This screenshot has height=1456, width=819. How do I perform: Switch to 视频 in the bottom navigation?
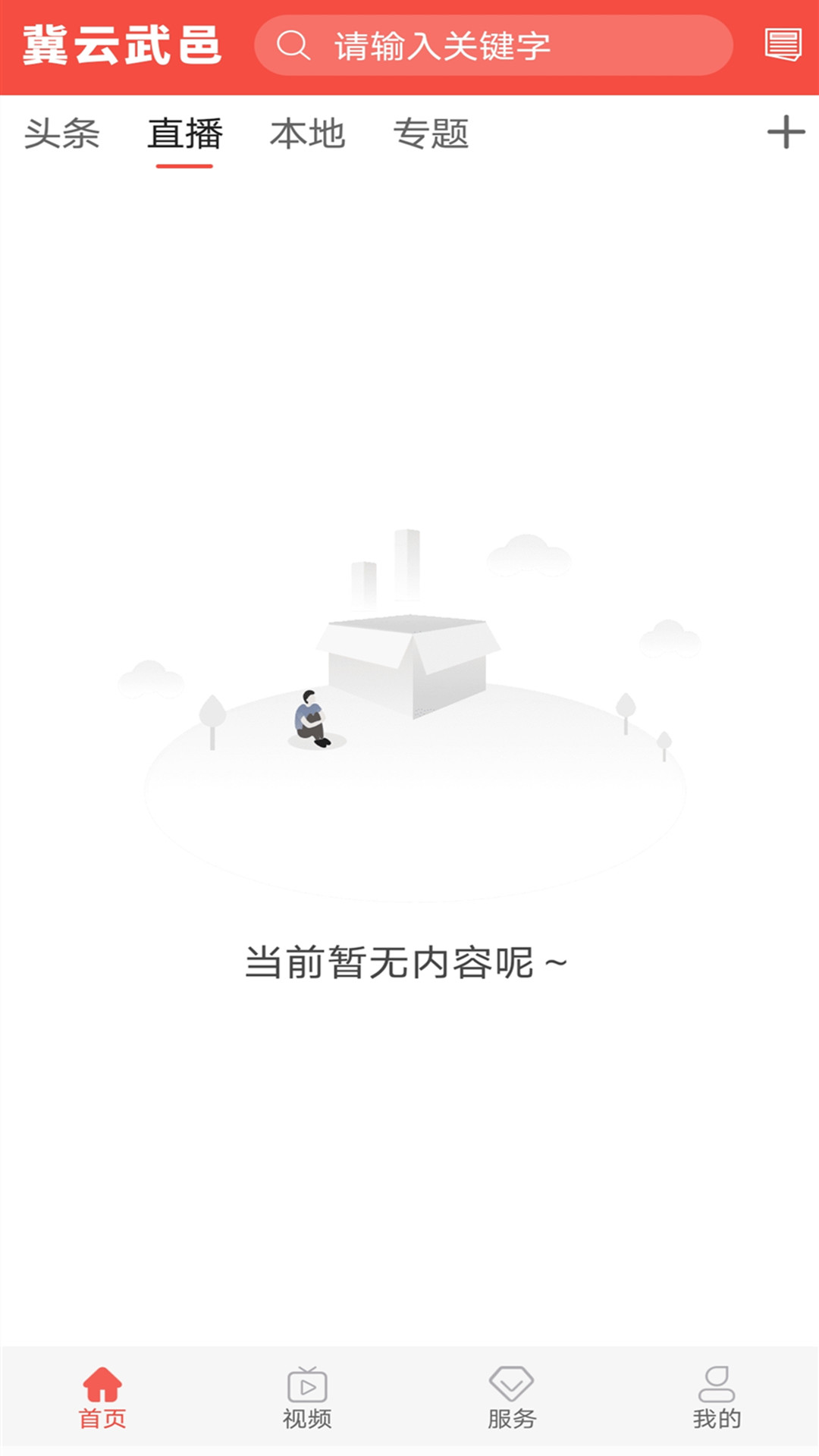click(x=307, y=1399)
